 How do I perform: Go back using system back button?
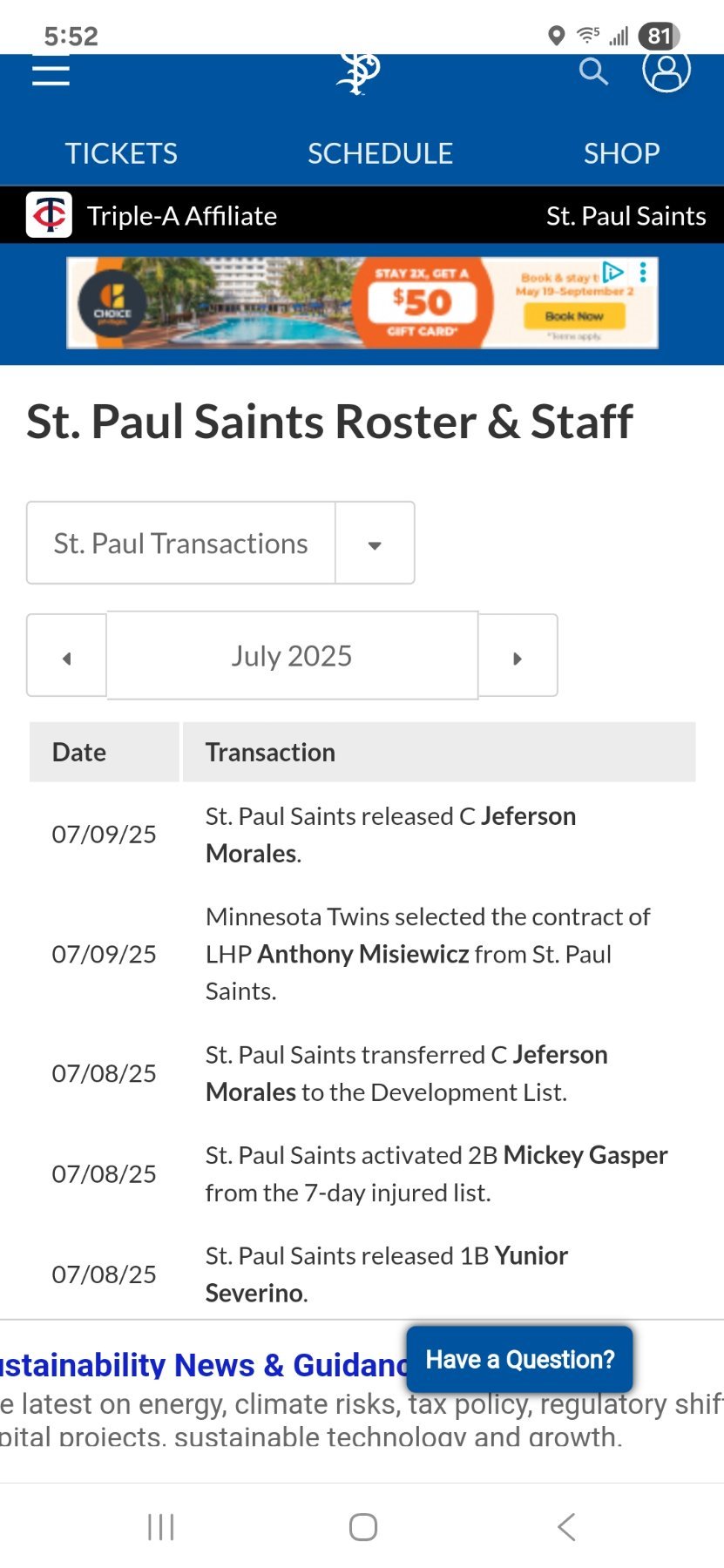coord(565,1527)
